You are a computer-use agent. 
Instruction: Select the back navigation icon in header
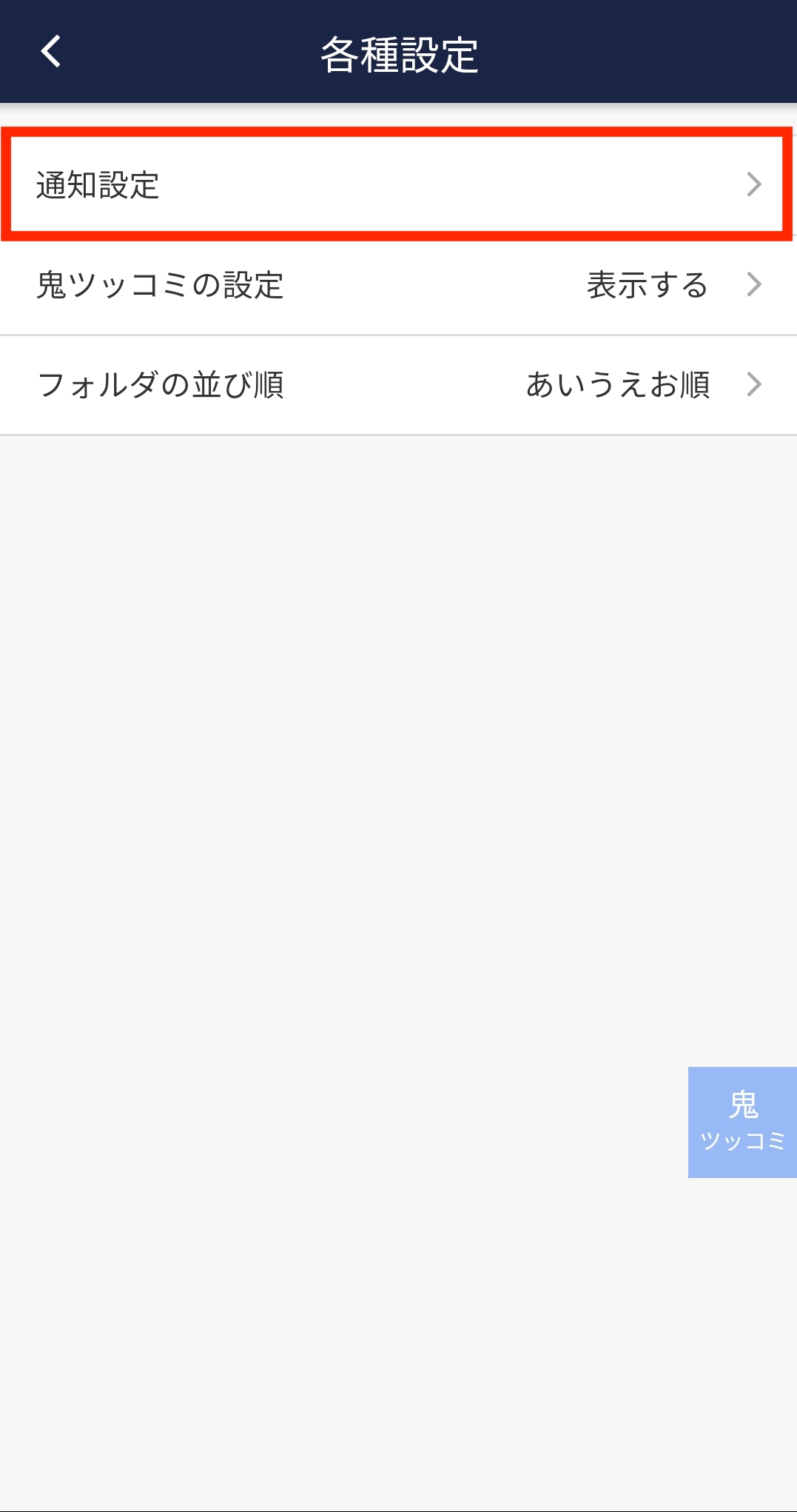point(50,52)
